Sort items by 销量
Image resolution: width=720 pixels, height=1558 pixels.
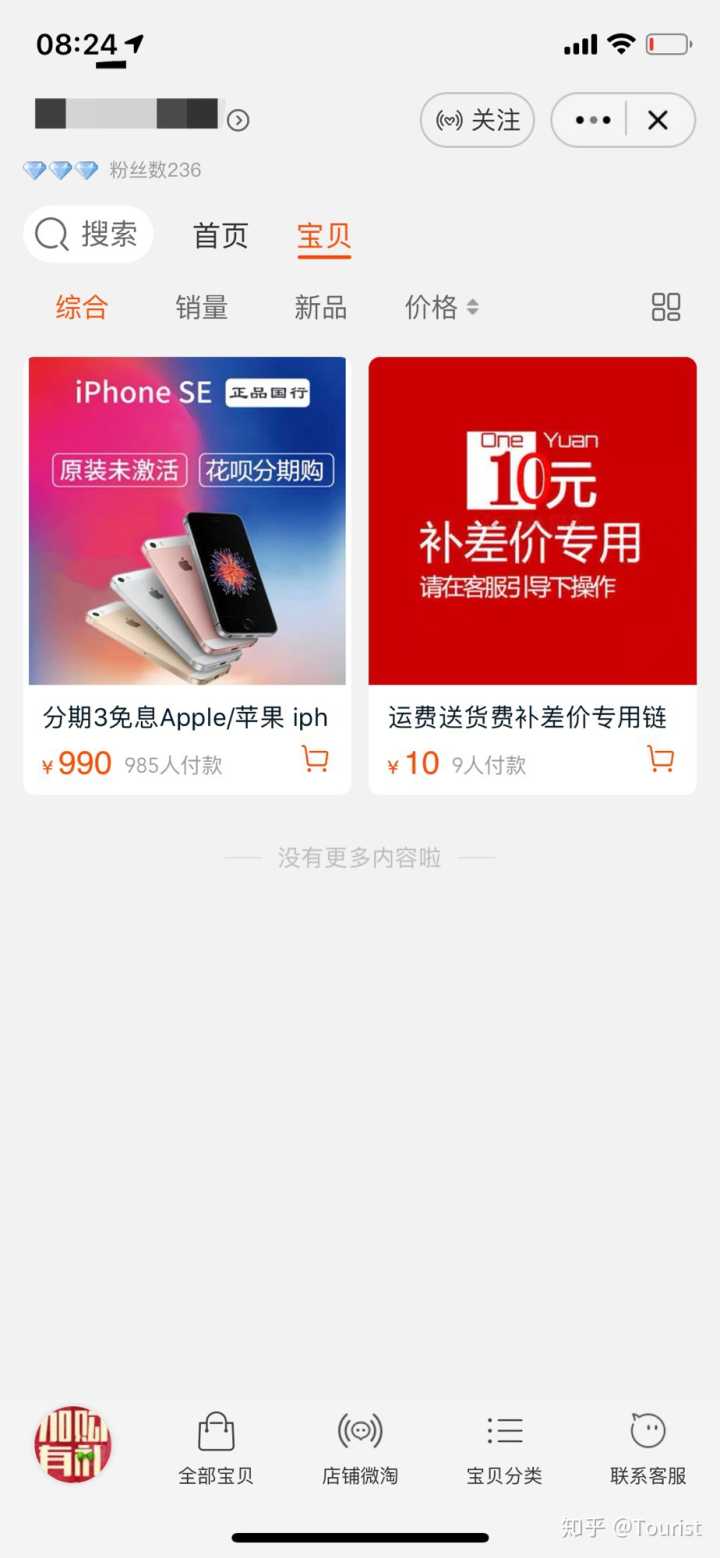202,307
